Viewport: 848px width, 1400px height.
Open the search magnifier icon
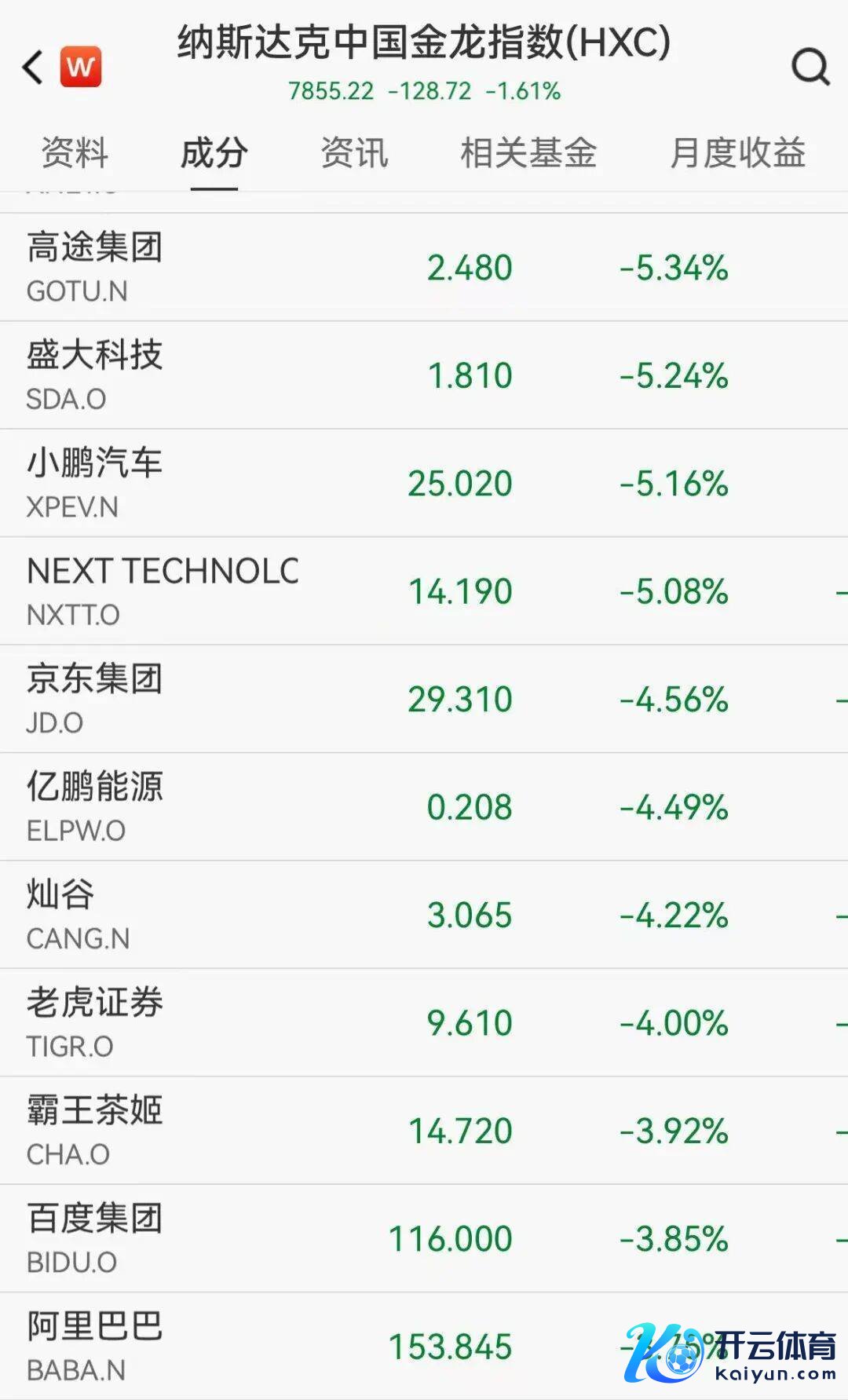coord(810,68)
